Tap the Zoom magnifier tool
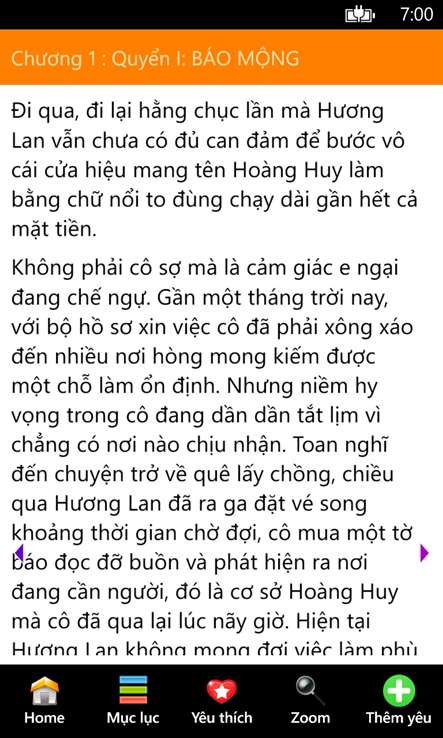This screenshot has height=738, width=443. click(x=310, y=700)
